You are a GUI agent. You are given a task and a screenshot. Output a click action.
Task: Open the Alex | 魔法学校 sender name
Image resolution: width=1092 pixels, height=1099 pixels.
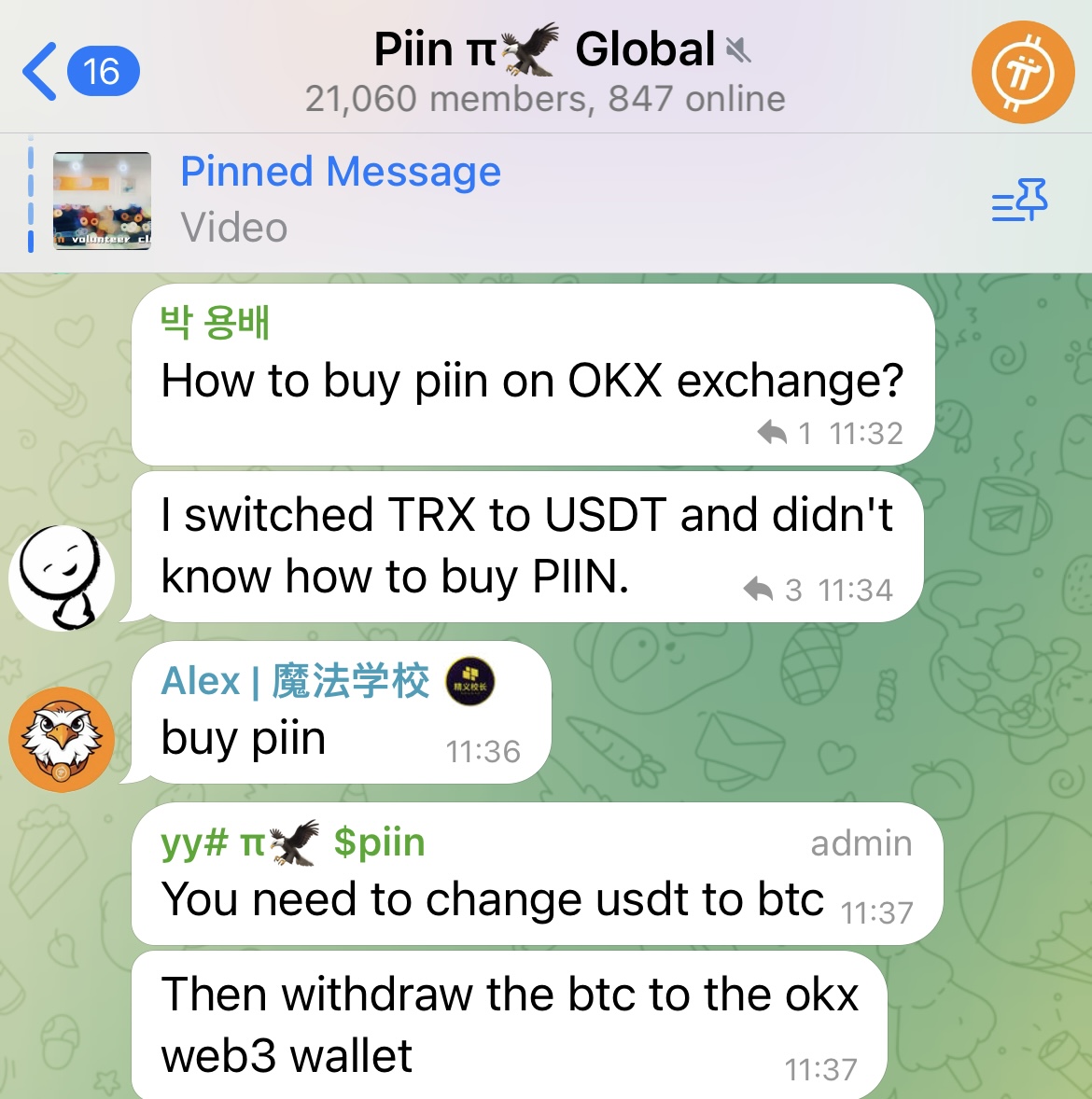click(295, 681)
